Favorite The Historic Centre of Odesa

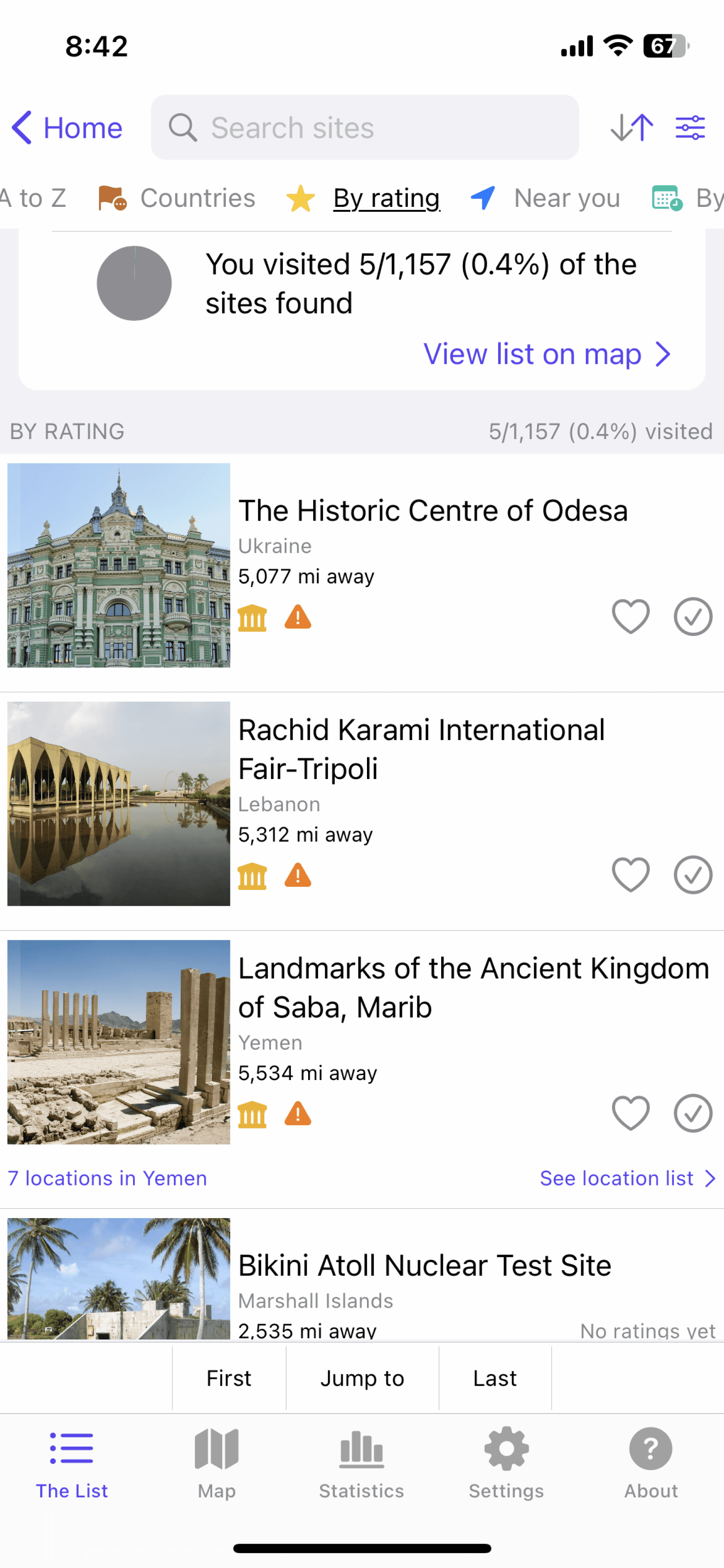630,617
